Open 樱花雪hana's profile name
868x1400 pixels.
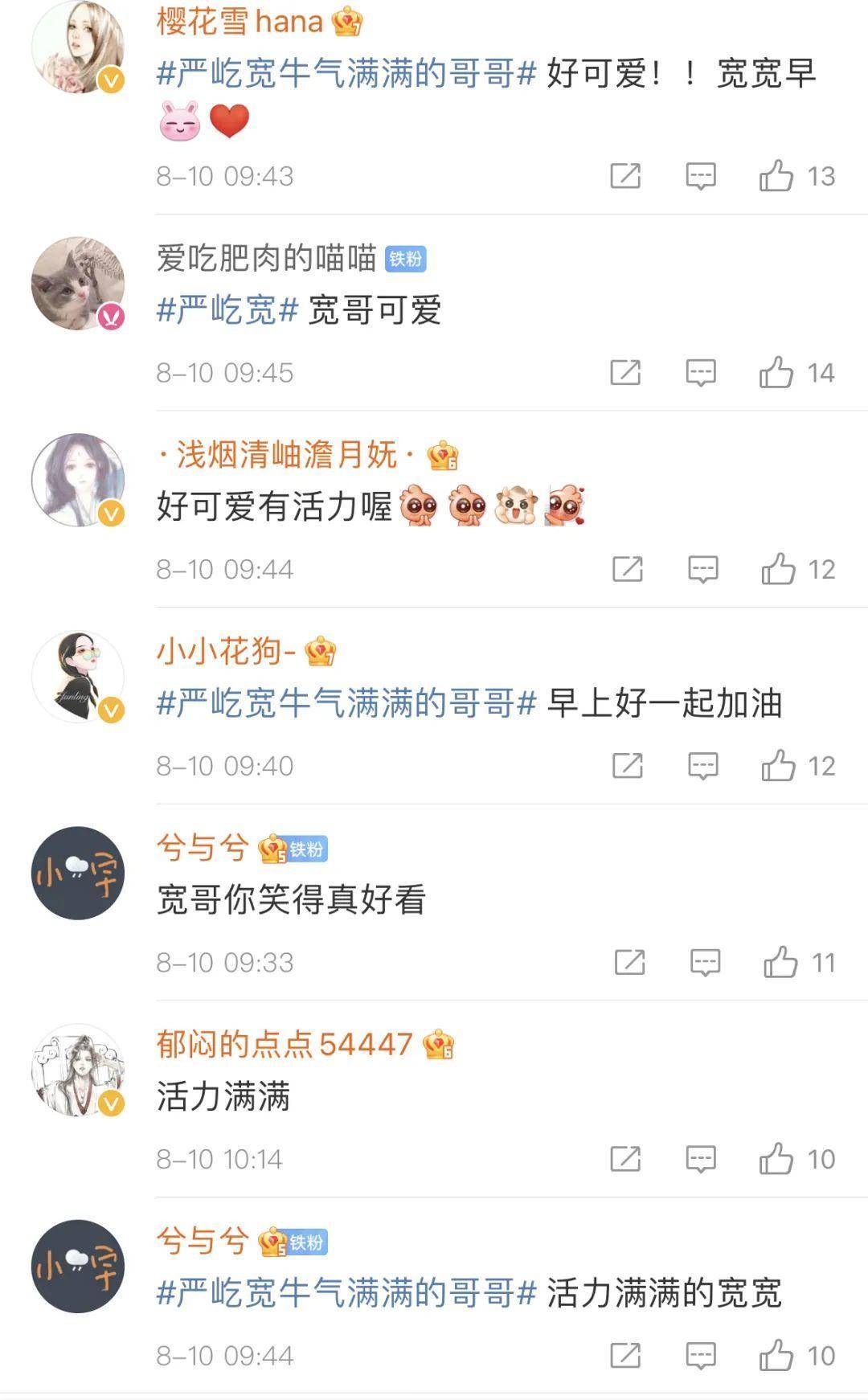(241, 23)
